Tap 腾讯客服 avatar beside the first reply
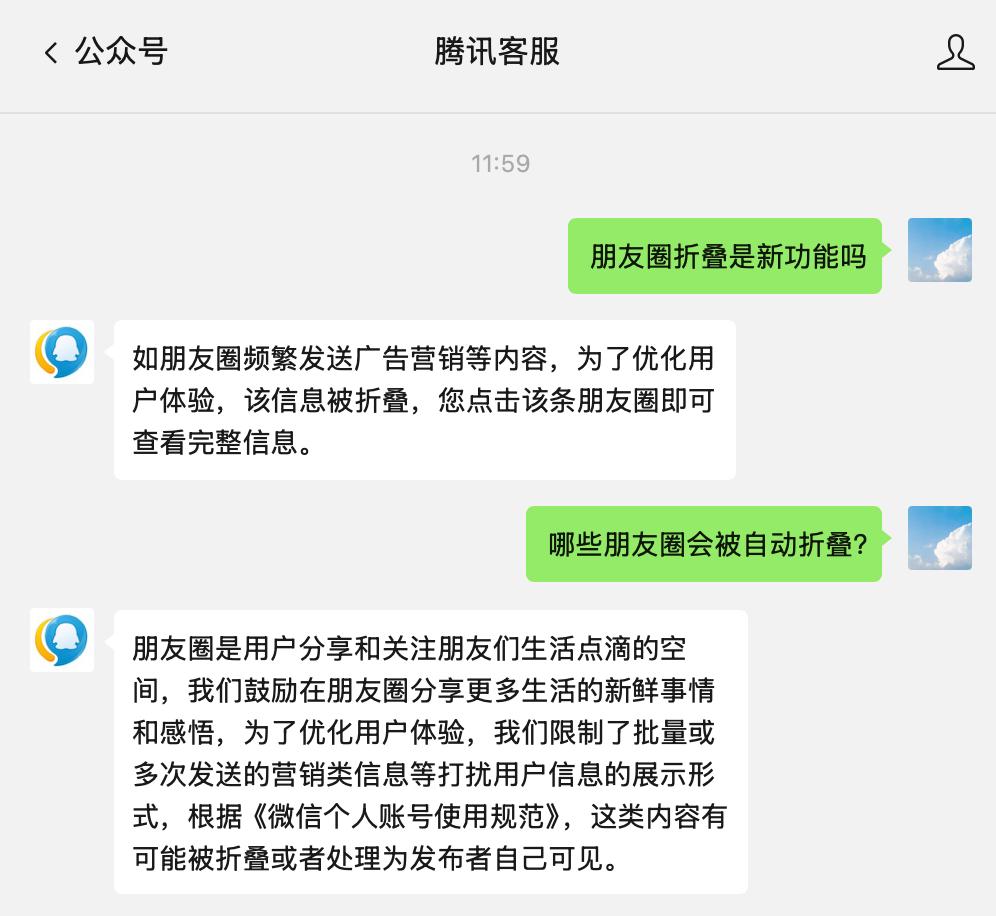Viewport: 996px width, 916px height. coord(62,352)
